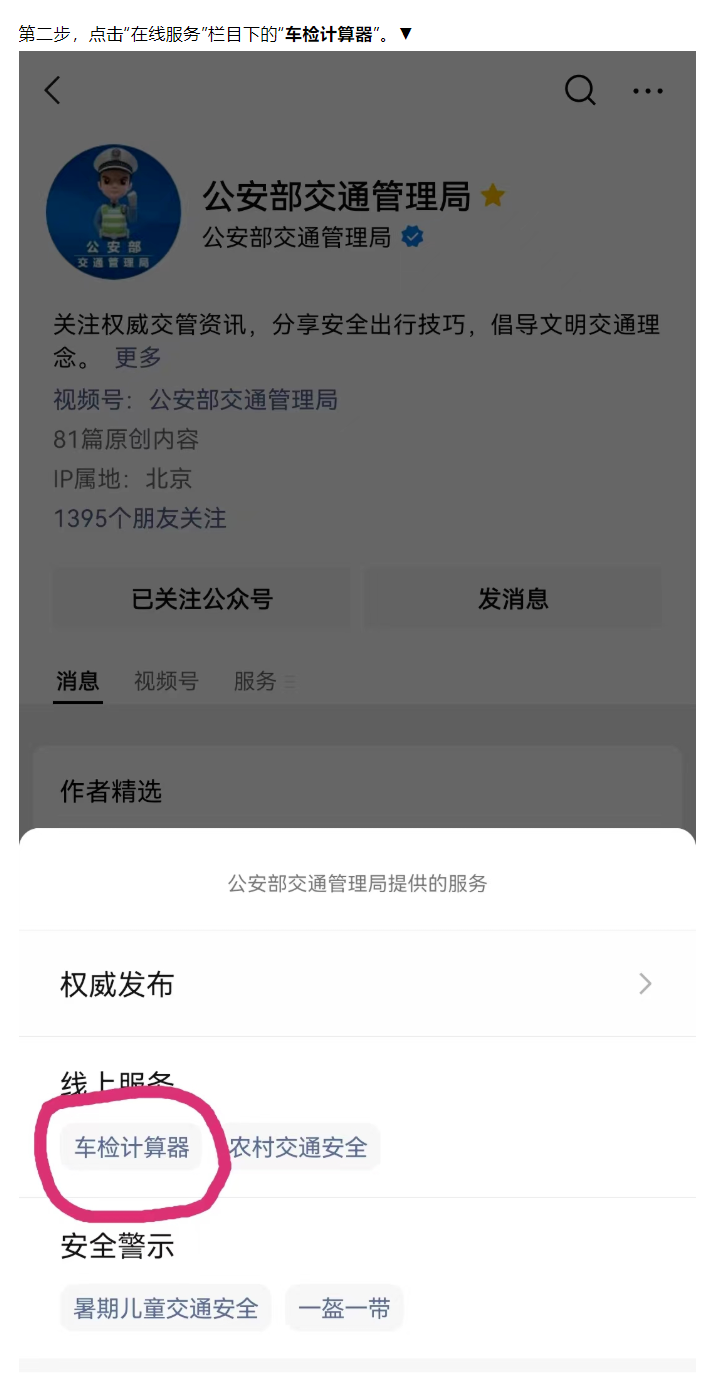Open the 暑期儿童交通安全 chip
This screenshot has height=1398, width=715.
click(x=166, y=1308)
